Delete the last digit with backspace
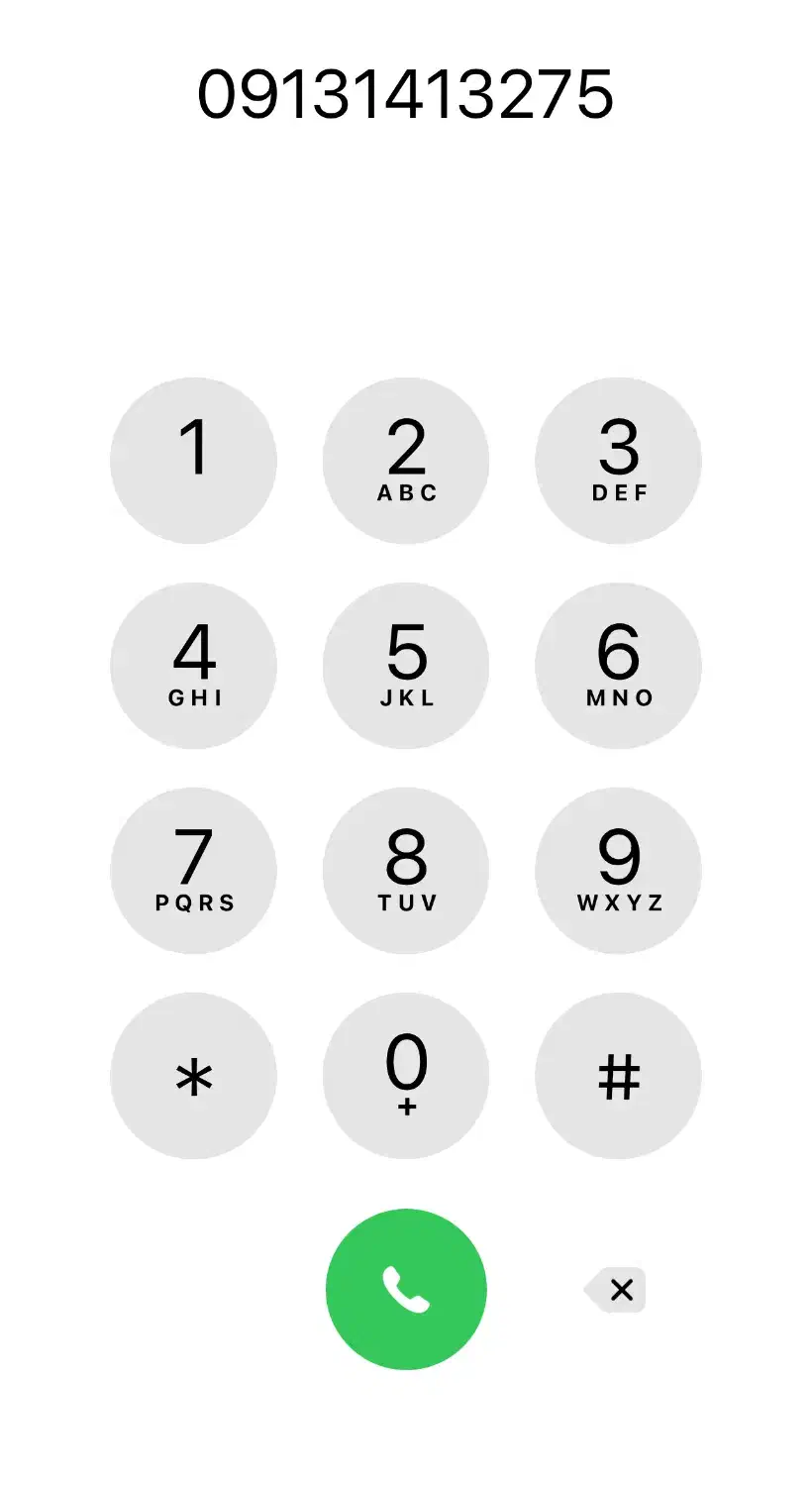The width and height of the screenshot is (812, 1486). pos(617,1289)
